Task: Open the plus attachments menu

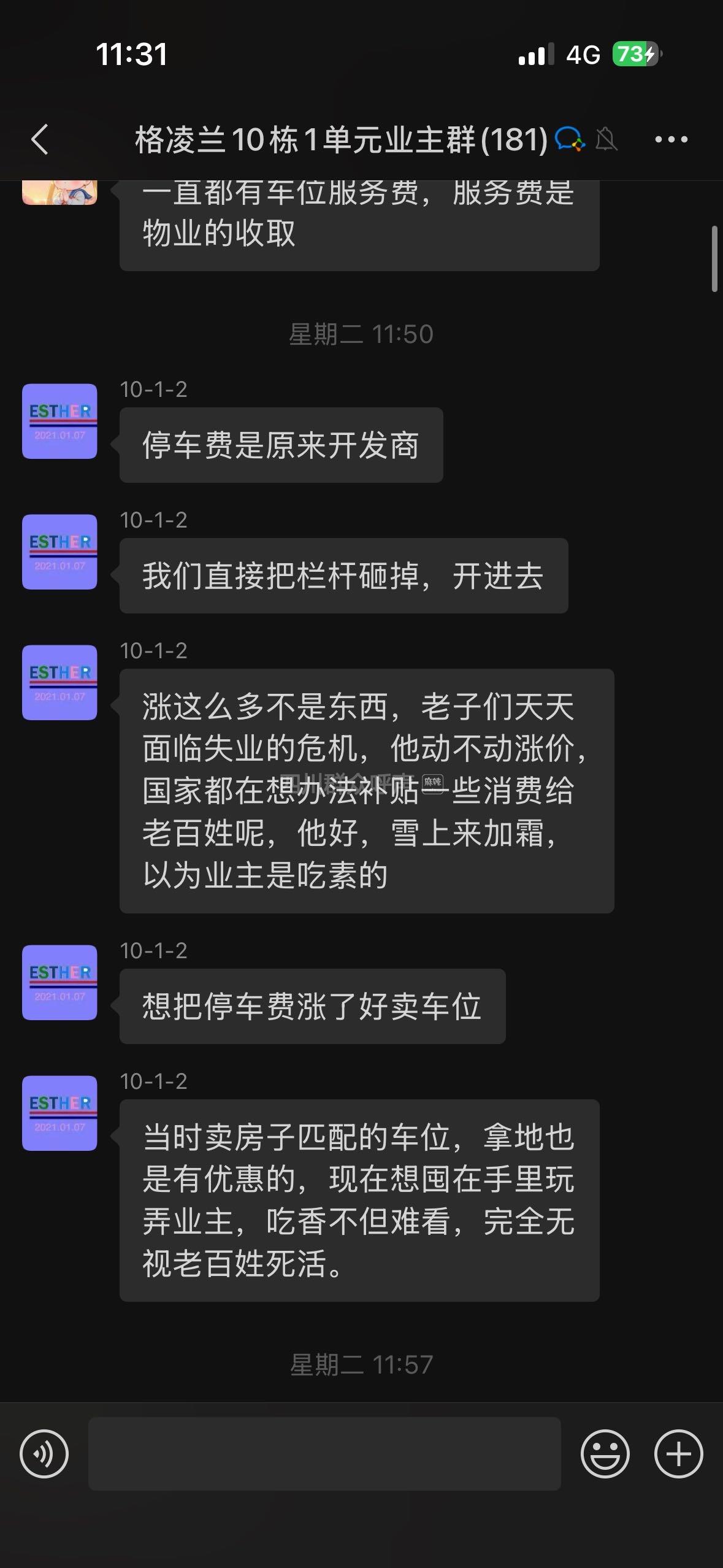Action: (x=678, y=1453)
